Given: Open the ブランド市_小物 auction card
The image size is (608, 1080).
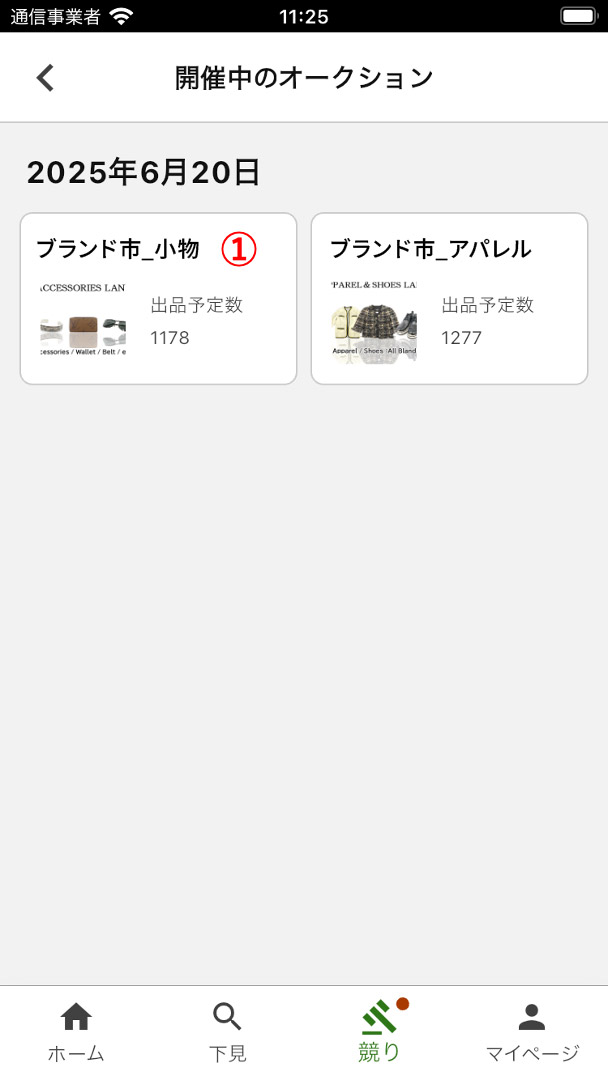Looking at the screenshot, I should 158,298.
